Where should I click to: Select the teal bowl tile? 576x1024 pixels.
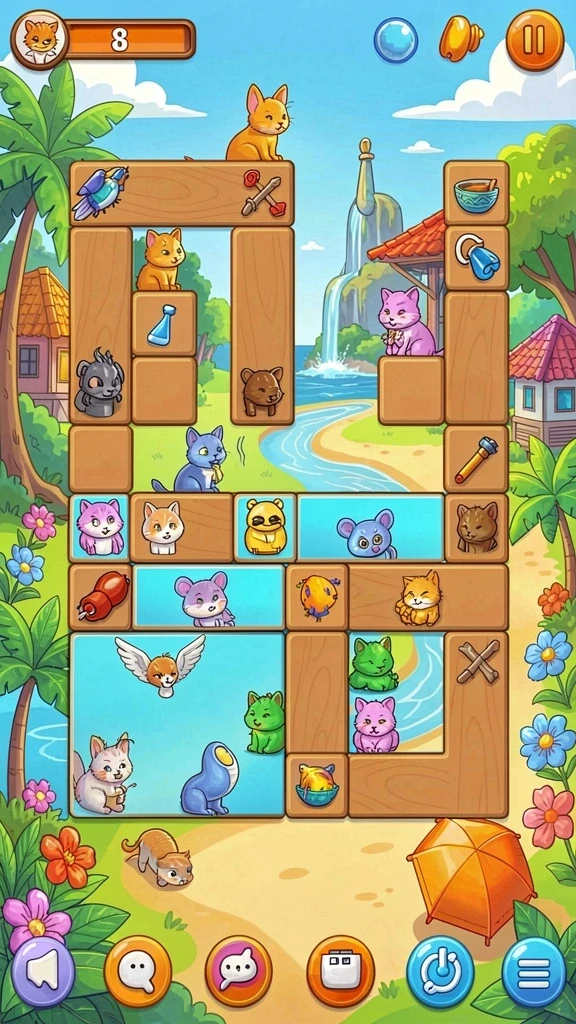(476, 193)
